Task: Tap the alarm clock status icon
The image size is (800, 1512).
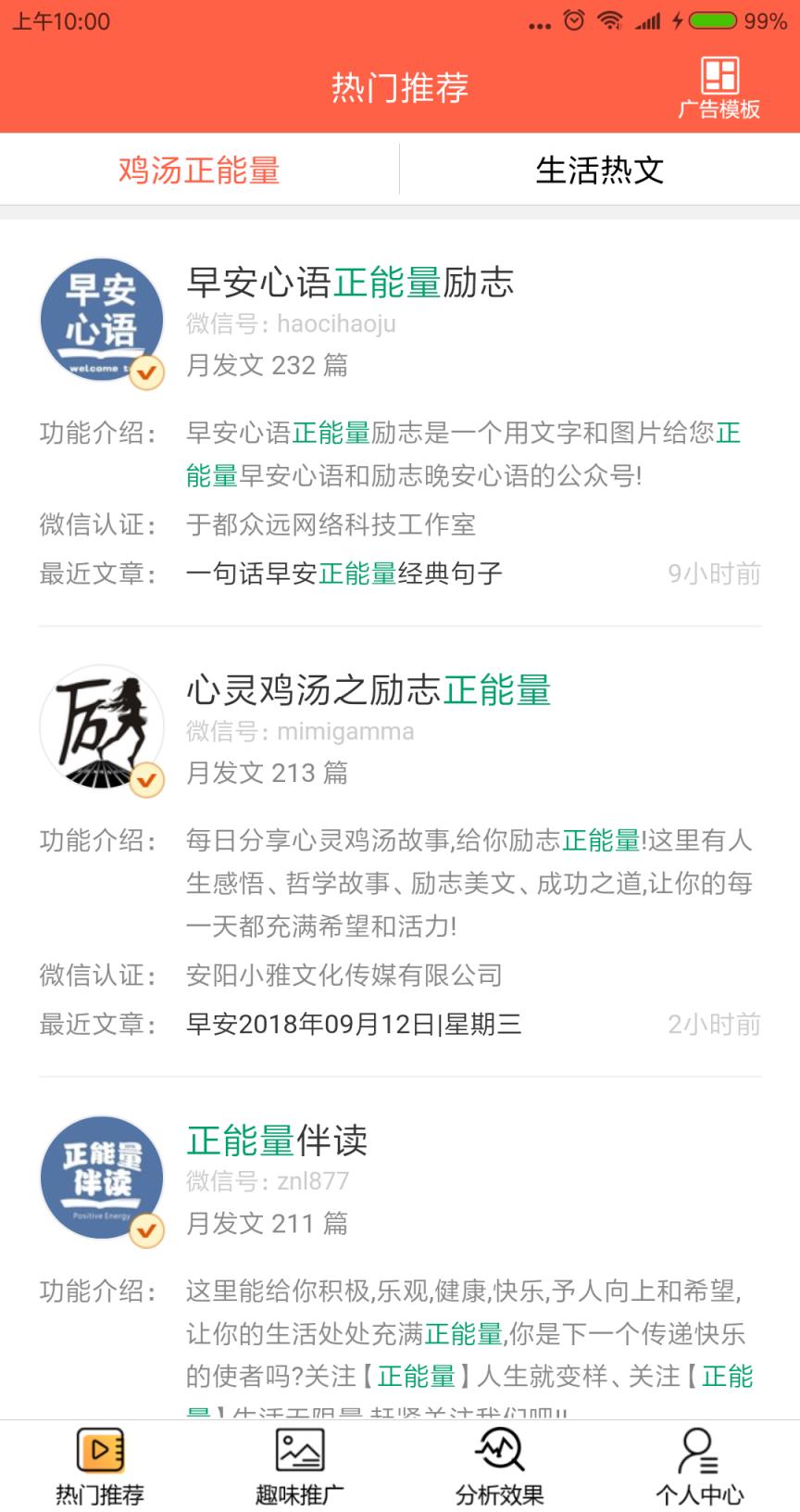Action: (x=575, y=20)
